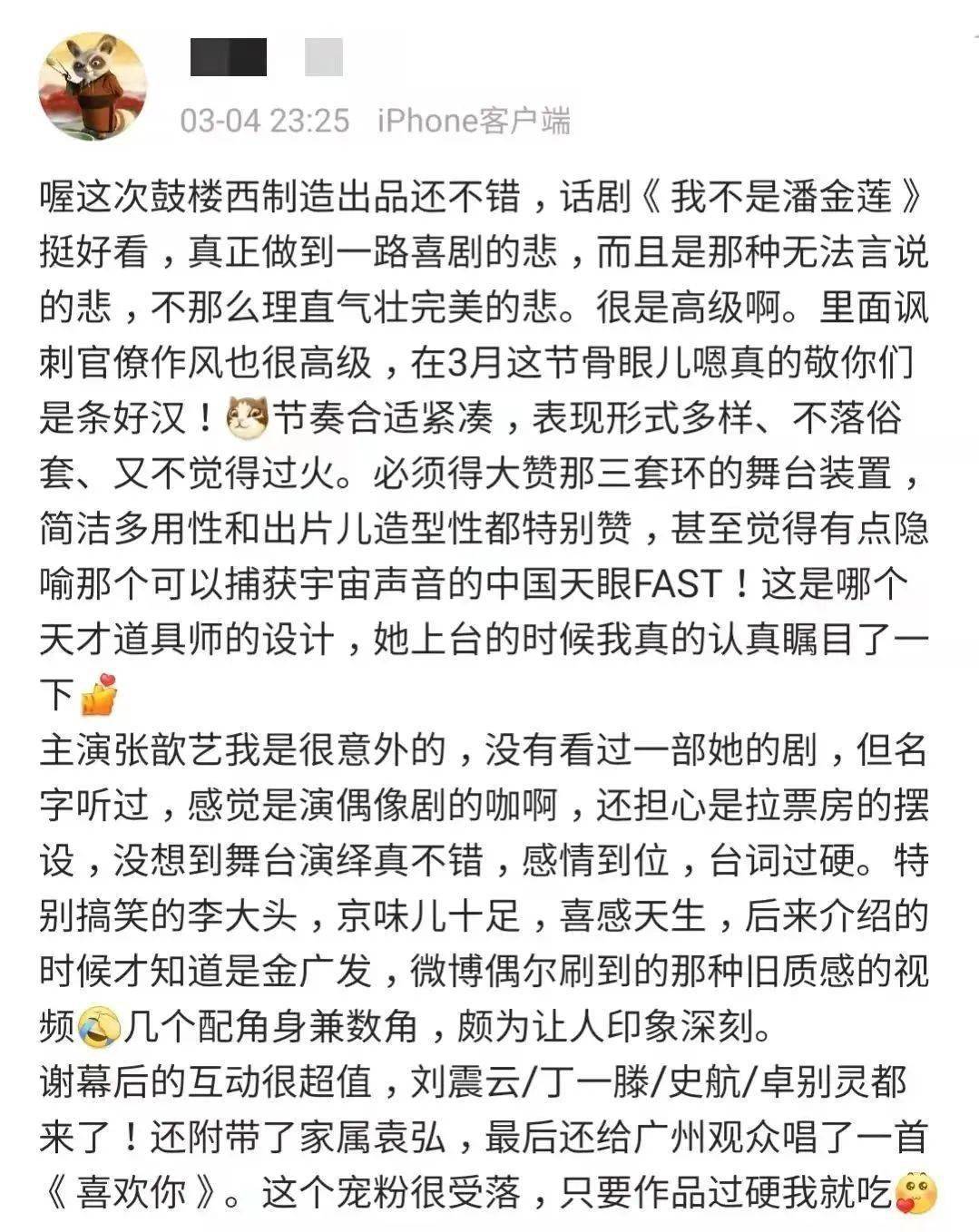Open the poster's profile avatar
979x1232 pixels.
pyautogui.click(x=92, y=86)
